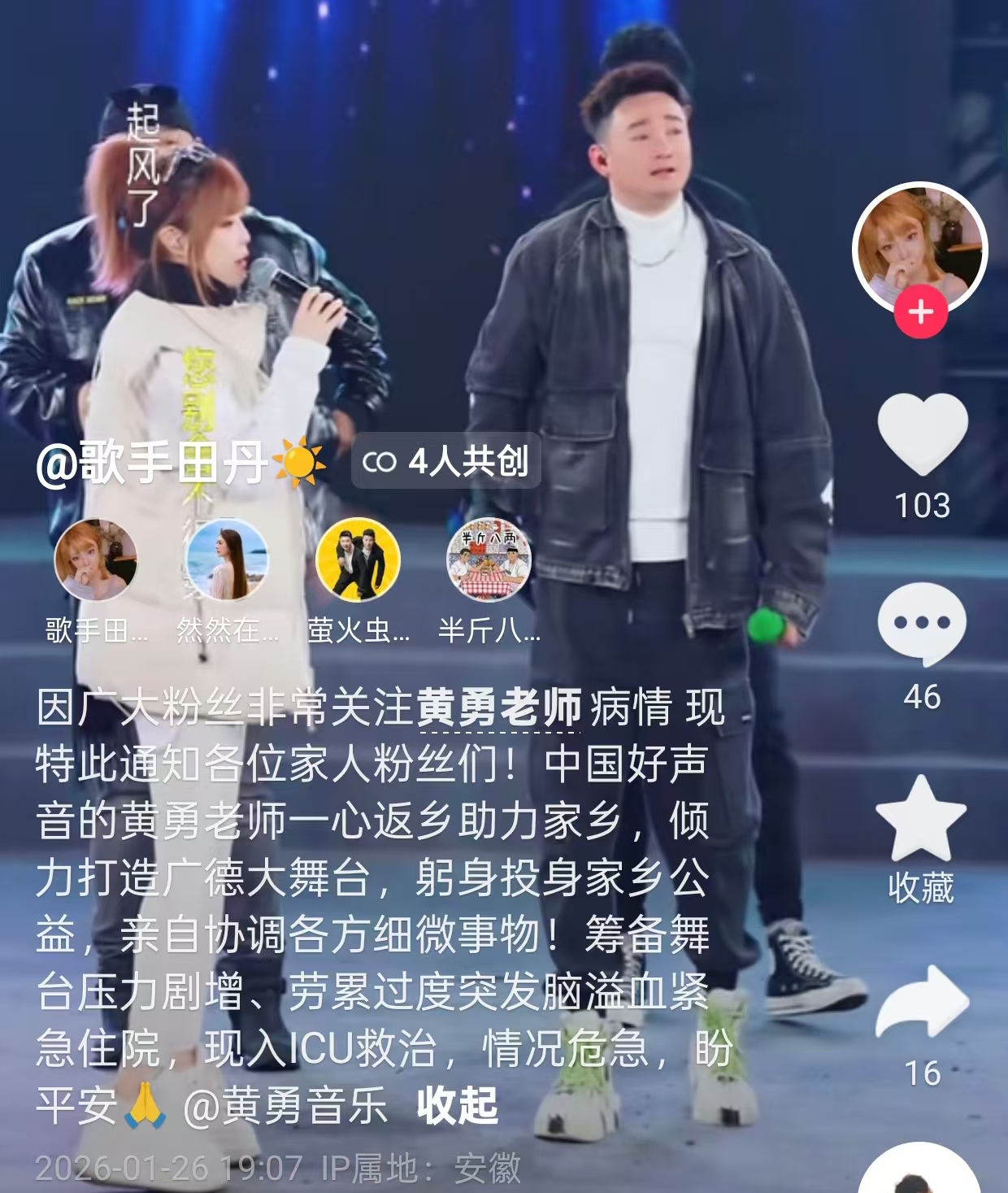Share this video via the arrow icon
Image resolution: width=1008 pixels, height=1193 pixels.
[x=922, y=1002]
